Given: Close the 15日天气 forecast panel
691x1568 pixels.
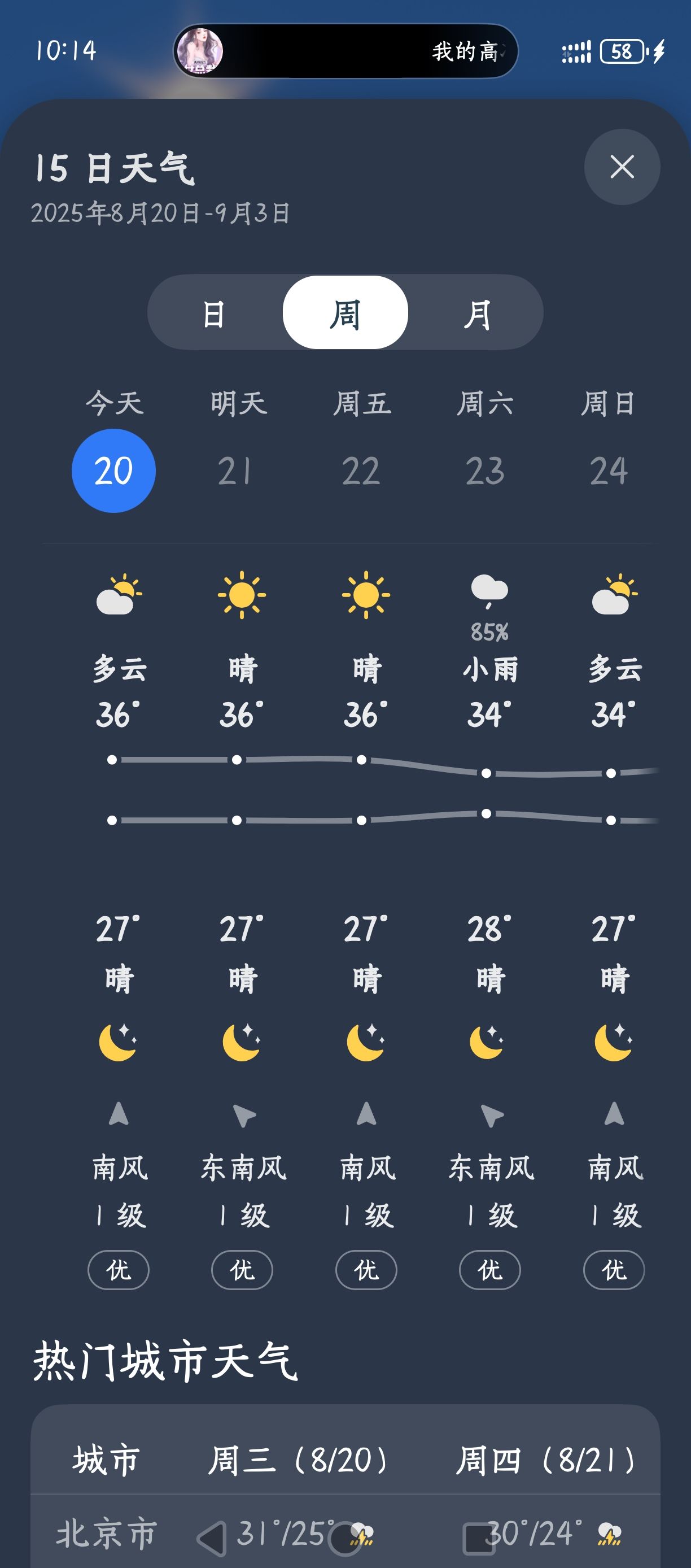Looking at the screenshot, I should 622,167.
